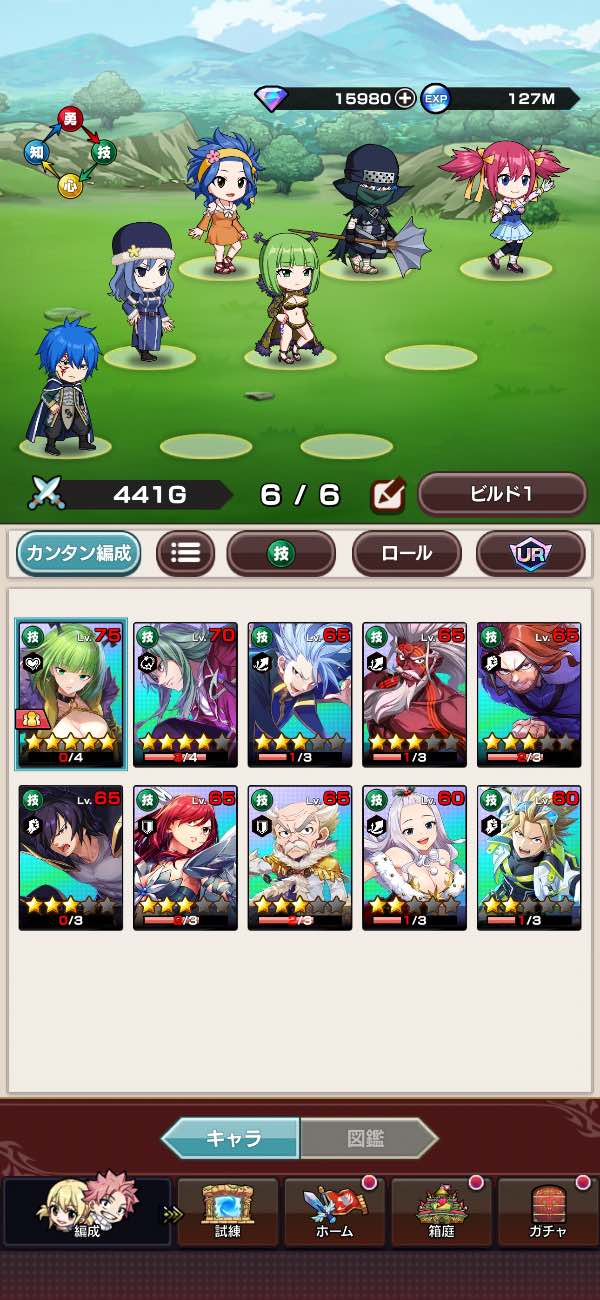
Task: Open 箱庭 in bottom navigation
Action: (x=441, y=1212)
